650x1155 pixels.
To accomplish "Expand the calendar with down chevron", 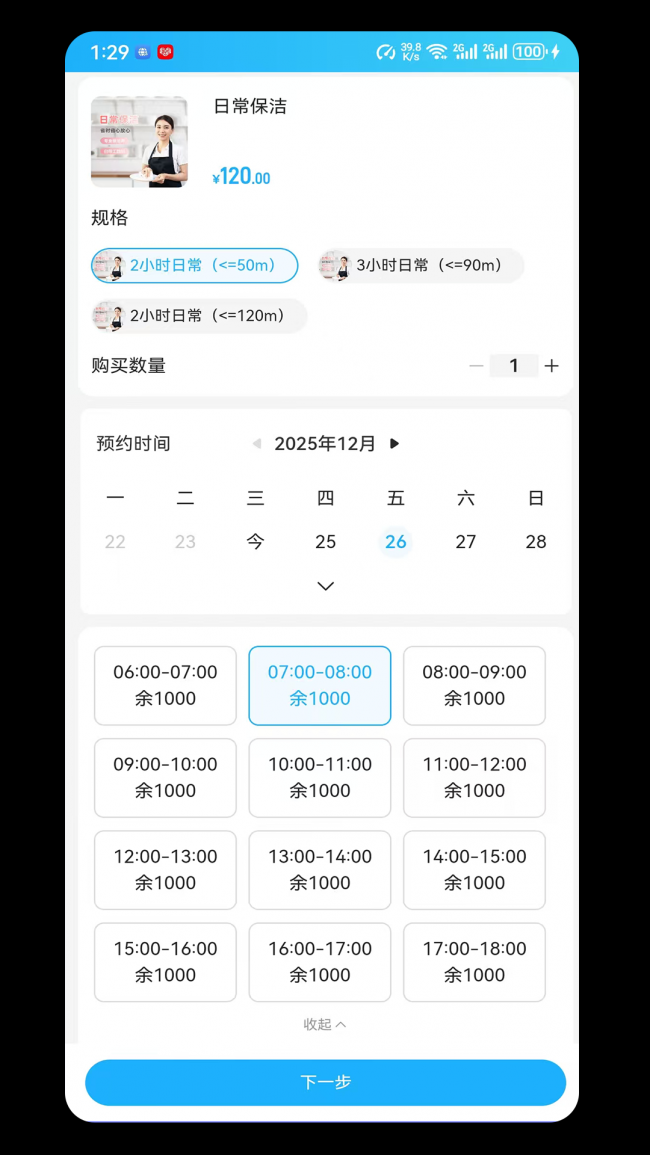I will click(x=326, y=586).
